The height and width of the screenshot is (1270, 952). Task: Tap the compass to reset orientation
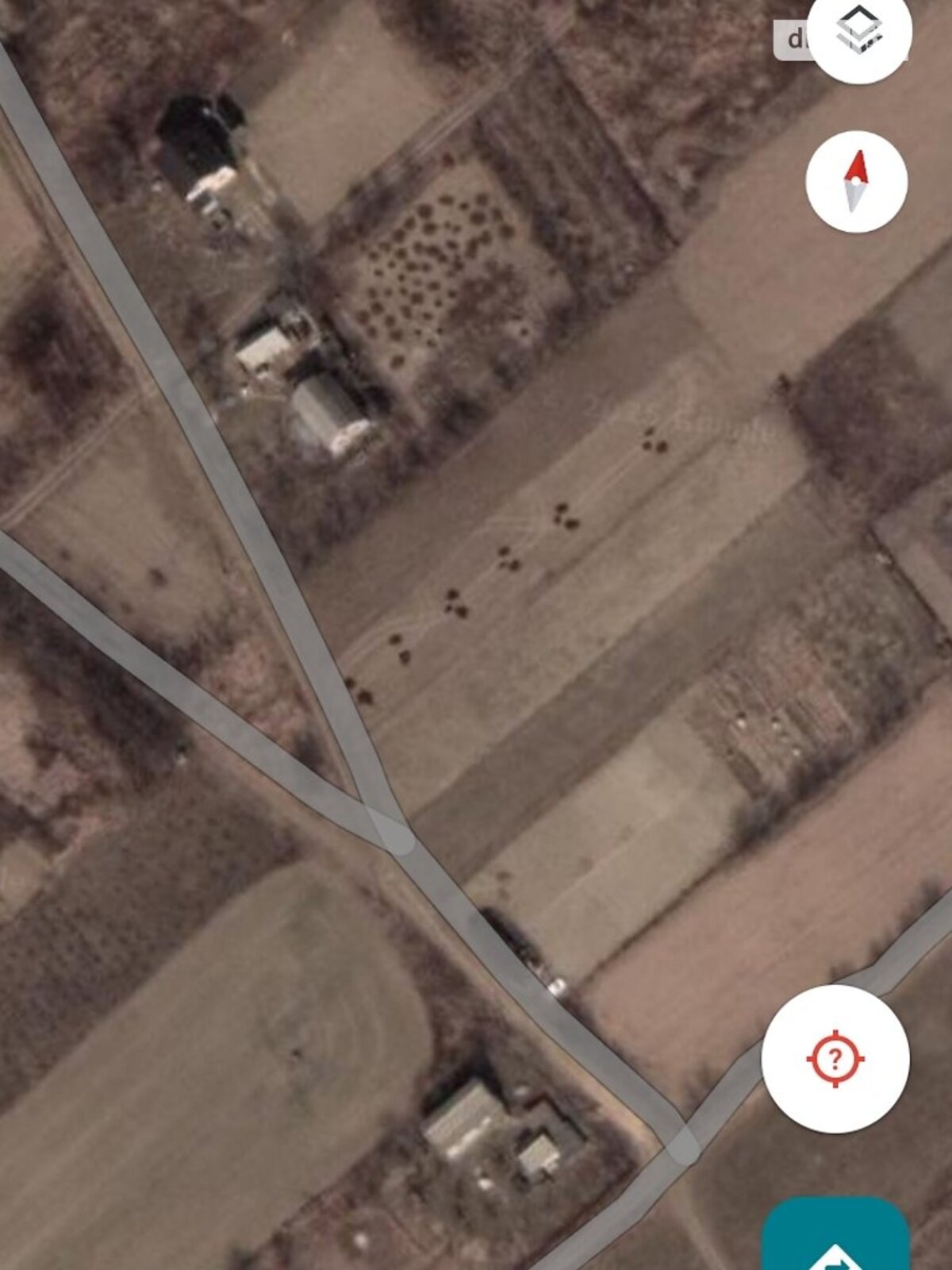(x=856, y=182)
